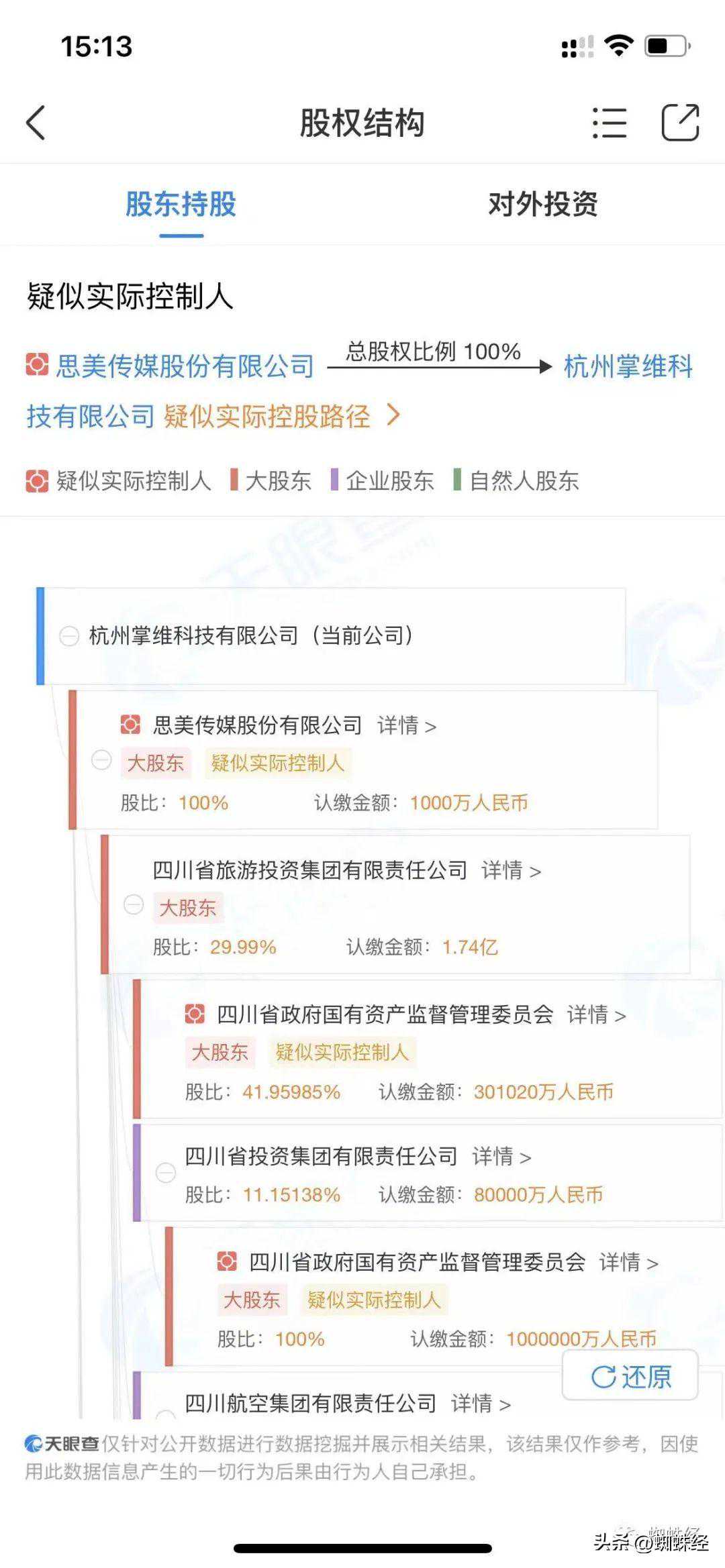The height and width of the screenshot is (1568, 725).
Task: Switch to the 对外投资 tab
Action: [x=542, y=204]
